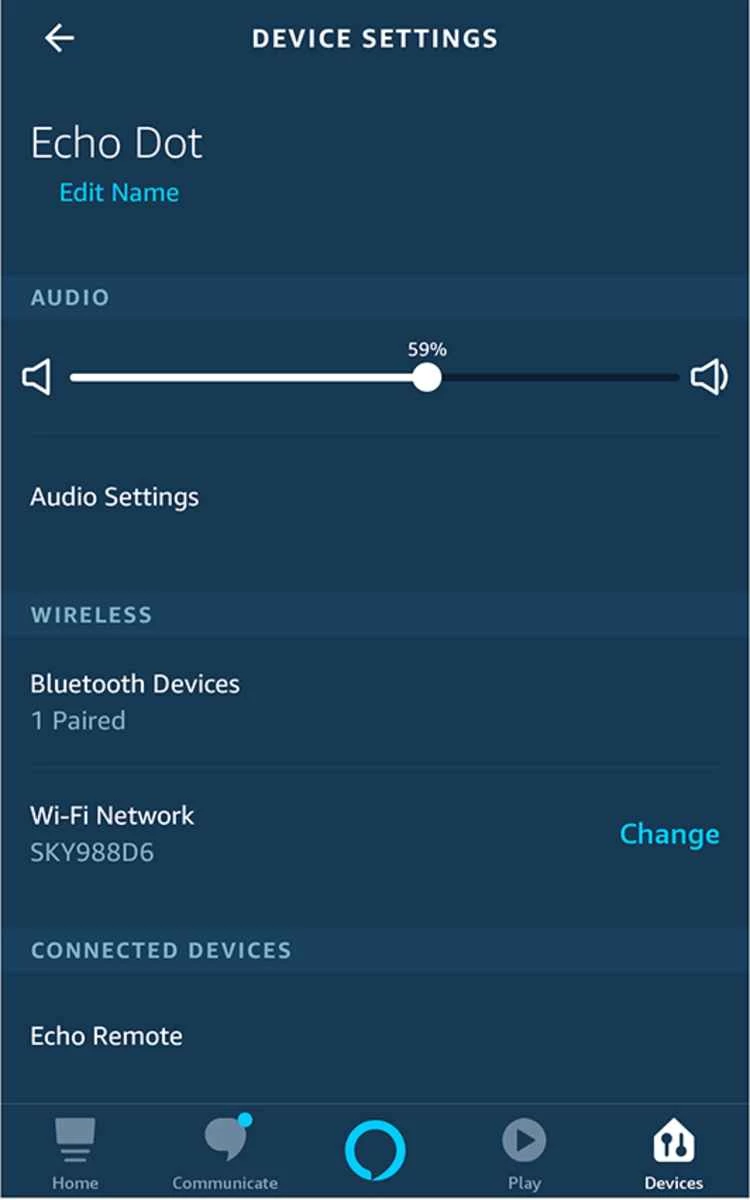This screenshot has width=750, height=1200.
Task: Select the Devices icon
Action: pyautogui.click(x=674, y=1145)
